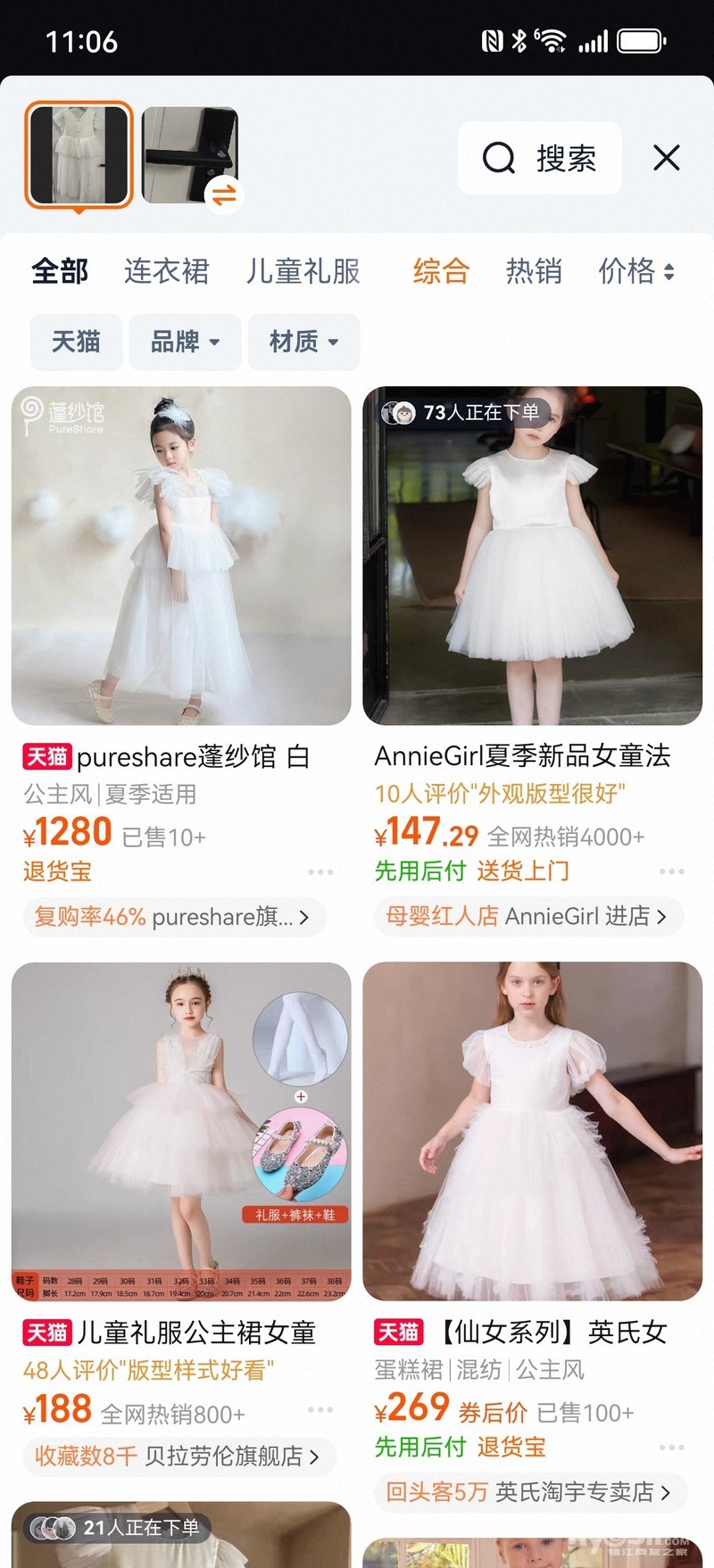Sort results by 价格
Viewport: 714px width, 1568px height.
[635, 271]
